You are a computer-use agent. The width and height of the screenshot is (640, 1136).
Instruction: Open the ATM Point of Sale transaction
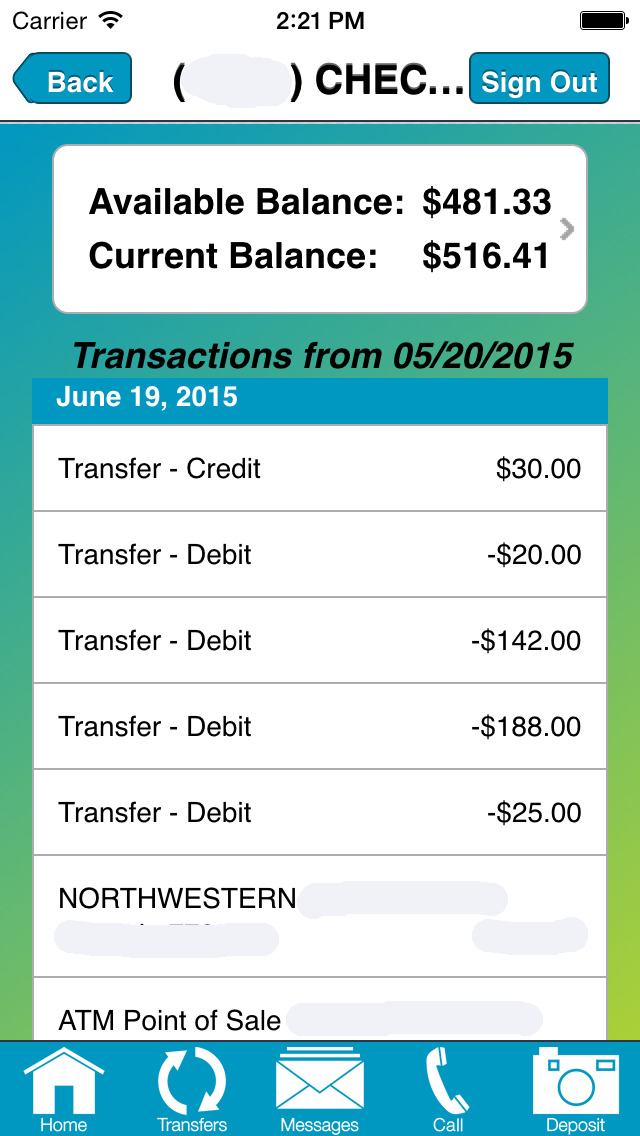click(320, 1009)
